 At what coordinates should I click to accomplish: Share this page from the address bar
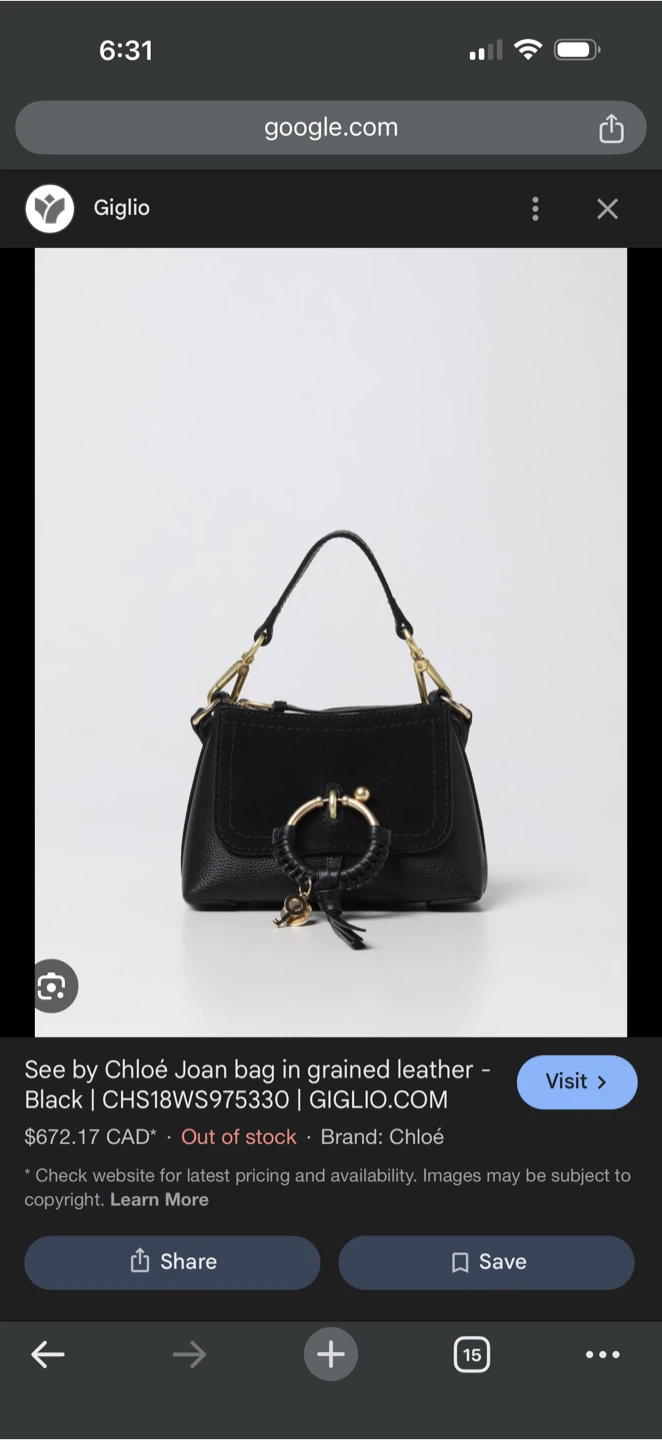[x=611, y=129]
